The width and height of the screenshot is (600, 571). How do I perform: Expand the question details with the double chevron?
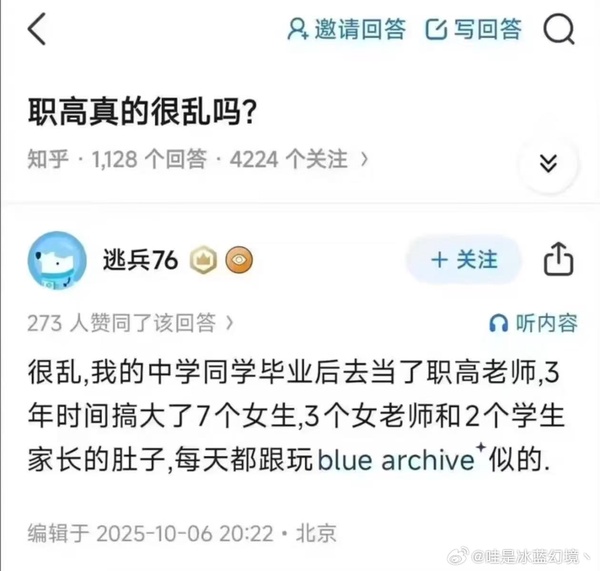pyautogui.click(x=548, y=164)
